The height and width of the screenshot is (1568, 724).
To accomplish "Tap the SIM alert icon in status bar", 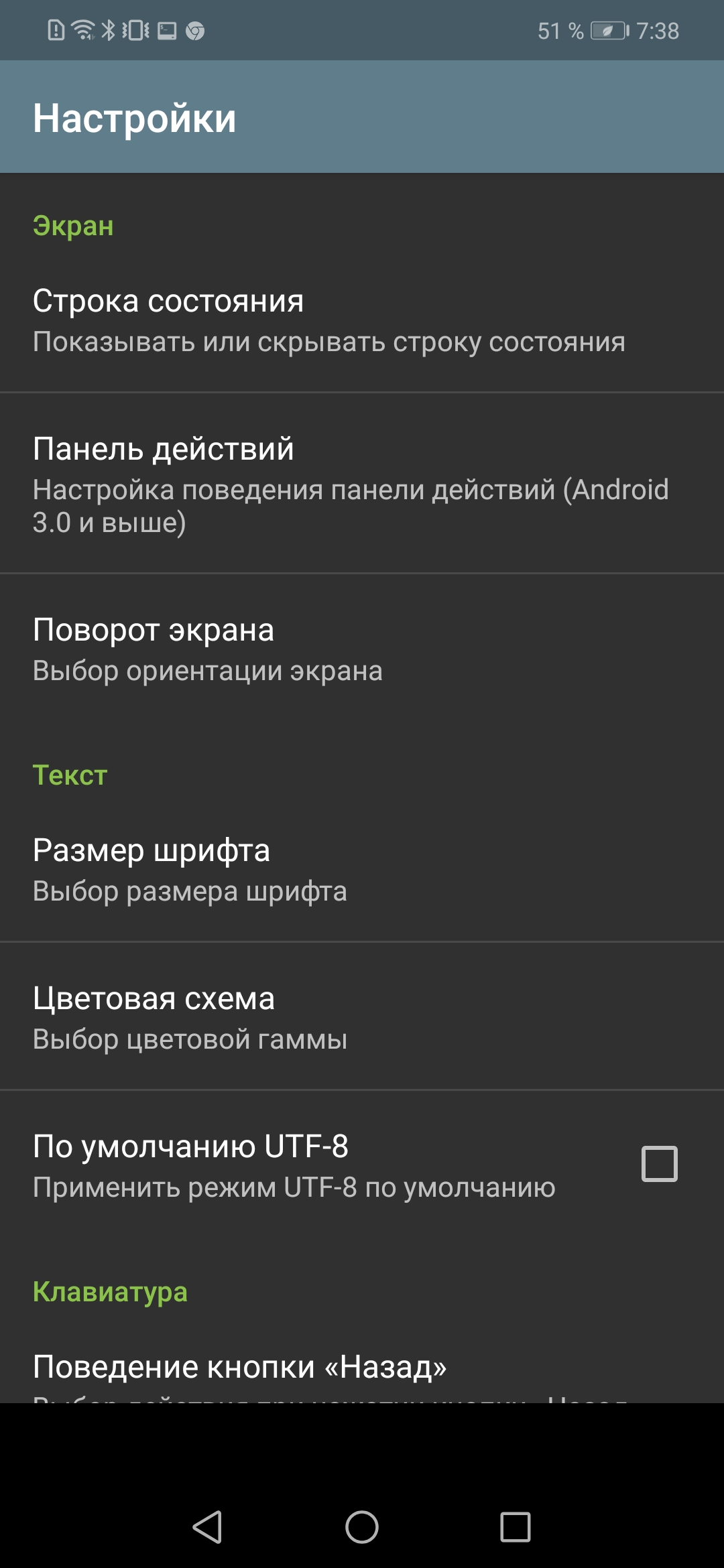I will [x=56, y=31].
